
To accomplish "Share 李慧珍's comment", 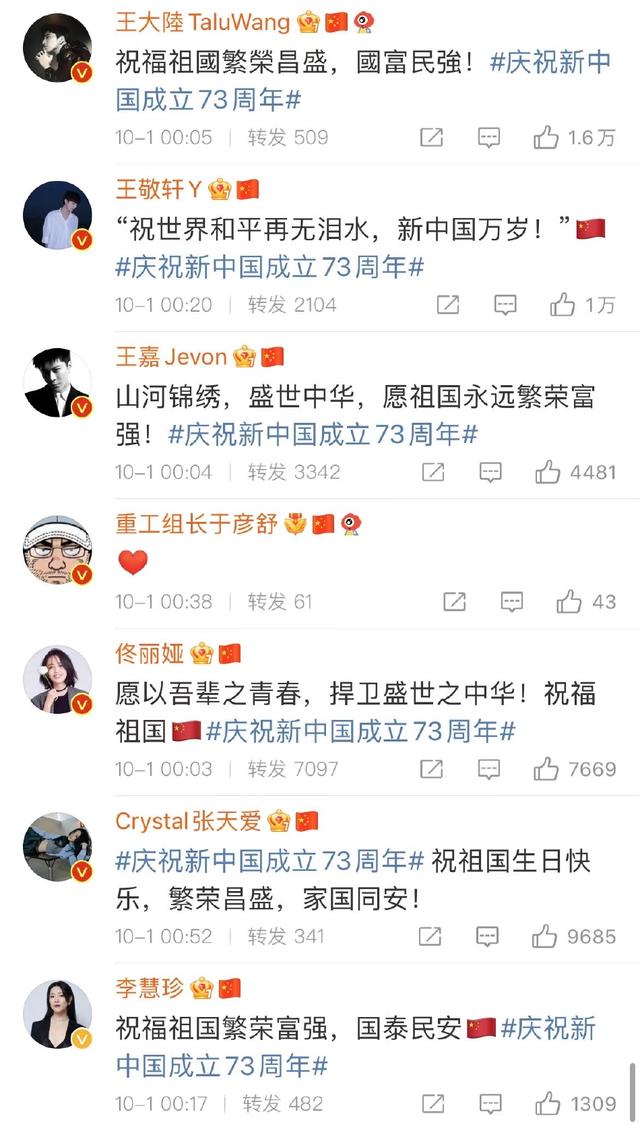I will tap(432, 1103).
